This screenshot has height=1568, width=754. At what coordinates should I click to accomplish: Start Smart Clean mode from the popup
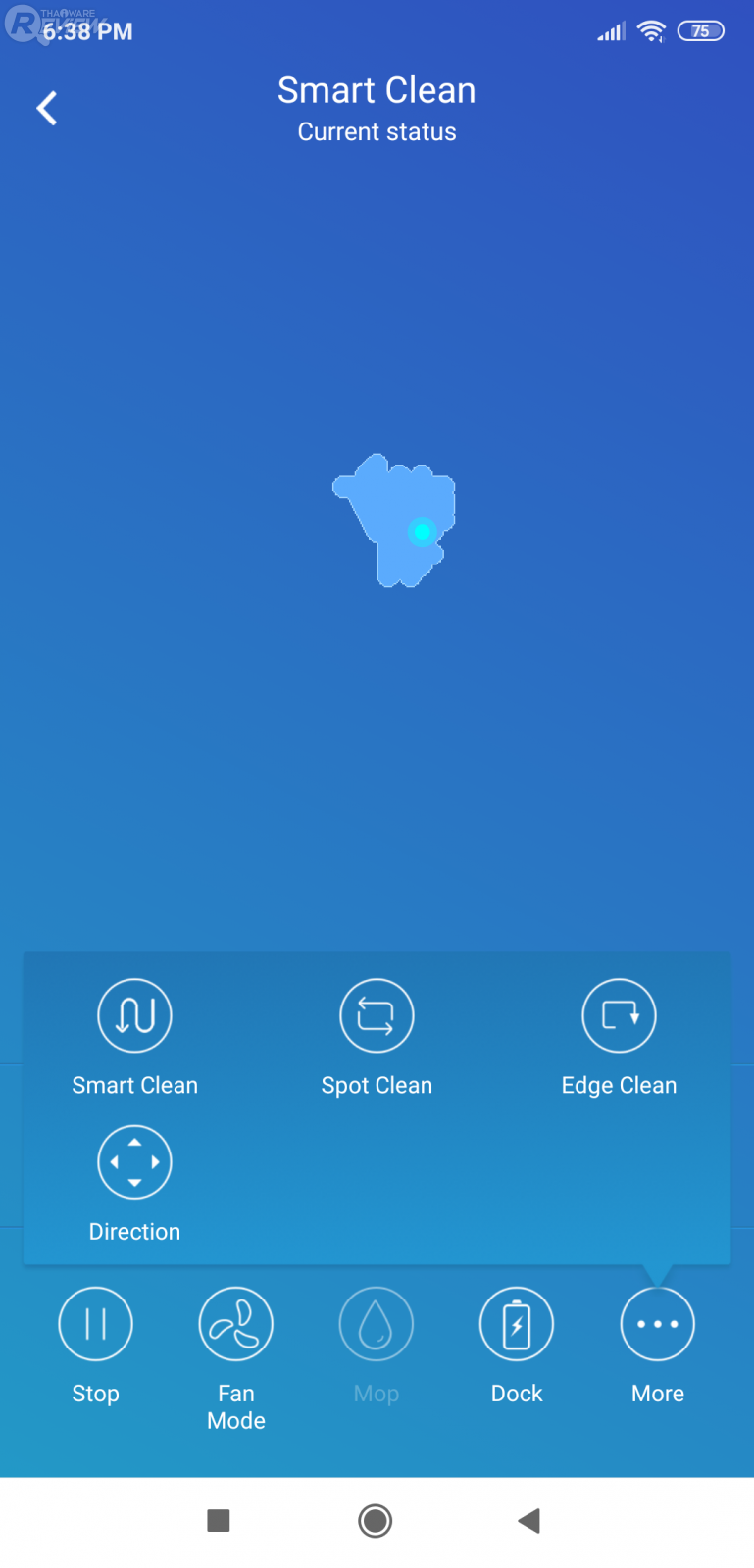tap(134, 1015)
